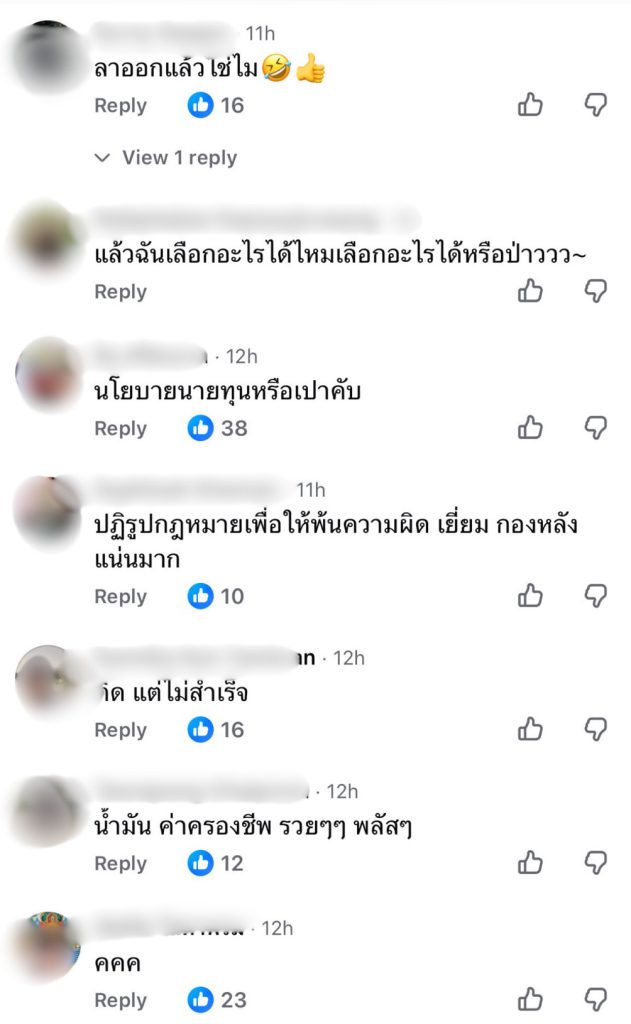Reply to comment 'แล้วฉันเลือกอะไรได้ไหม'
631x1024 pixels.
click(x=120, y=291)
